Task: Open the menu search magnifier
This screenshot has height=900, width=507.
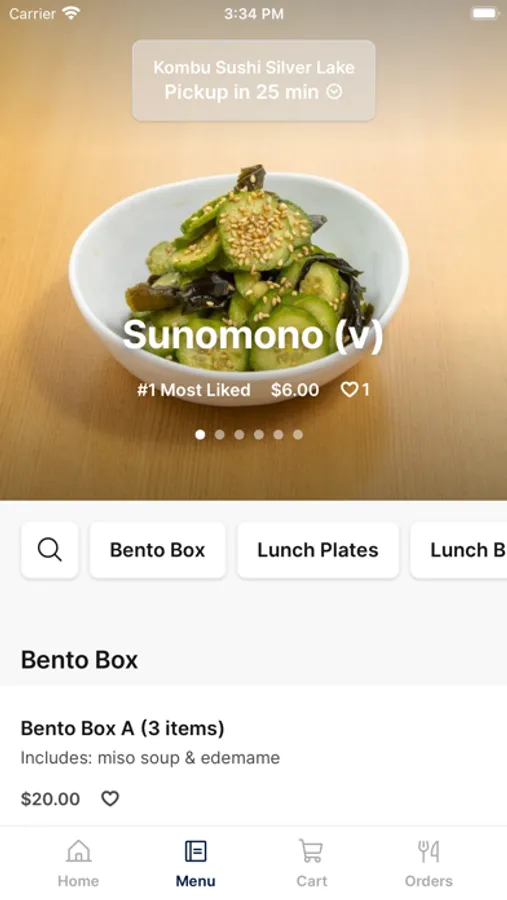Action: pos(50,550)
